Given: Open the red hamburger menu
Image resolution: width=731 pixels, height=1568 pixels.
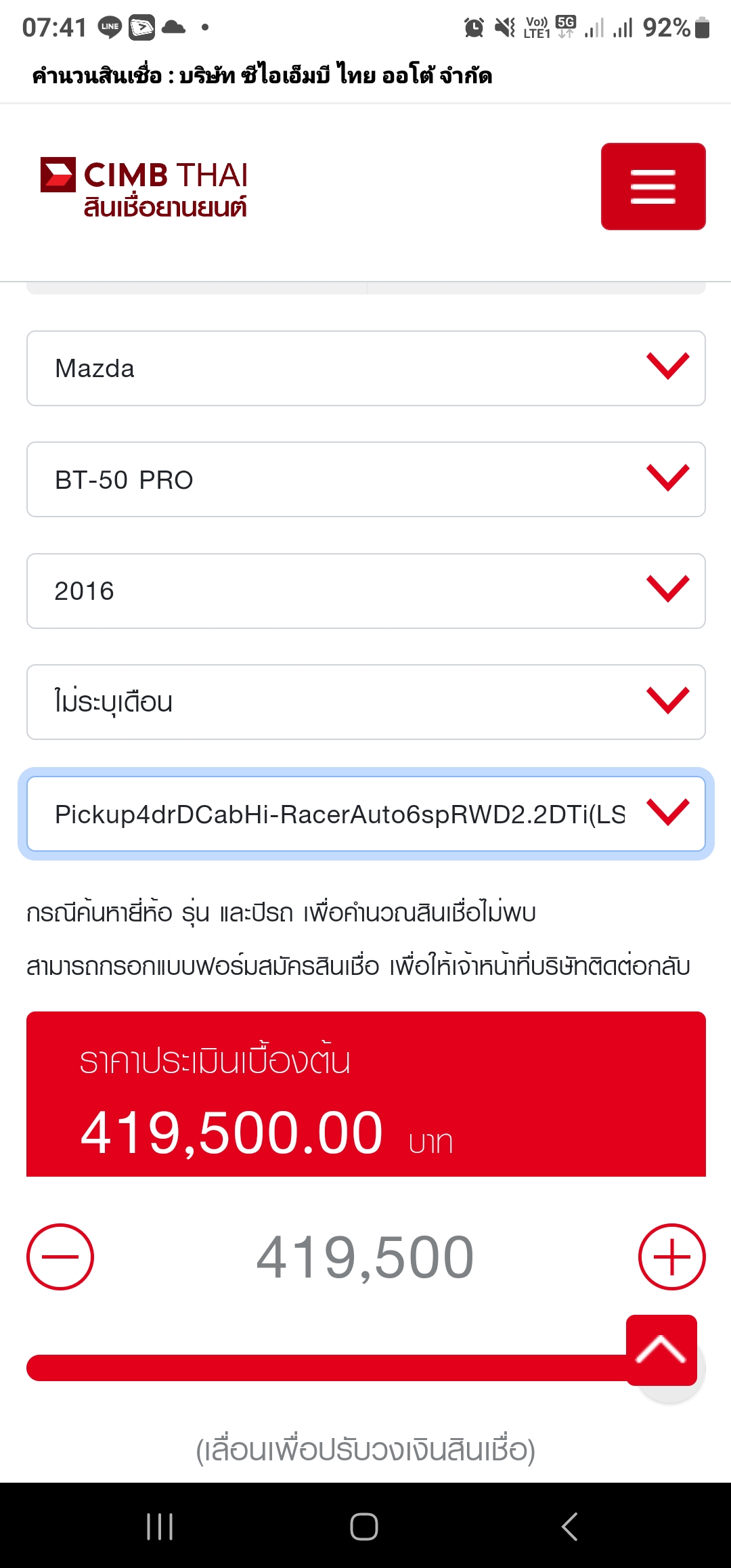Looking at the screenshot, I should pyautogui.click(x=653, y=186).
